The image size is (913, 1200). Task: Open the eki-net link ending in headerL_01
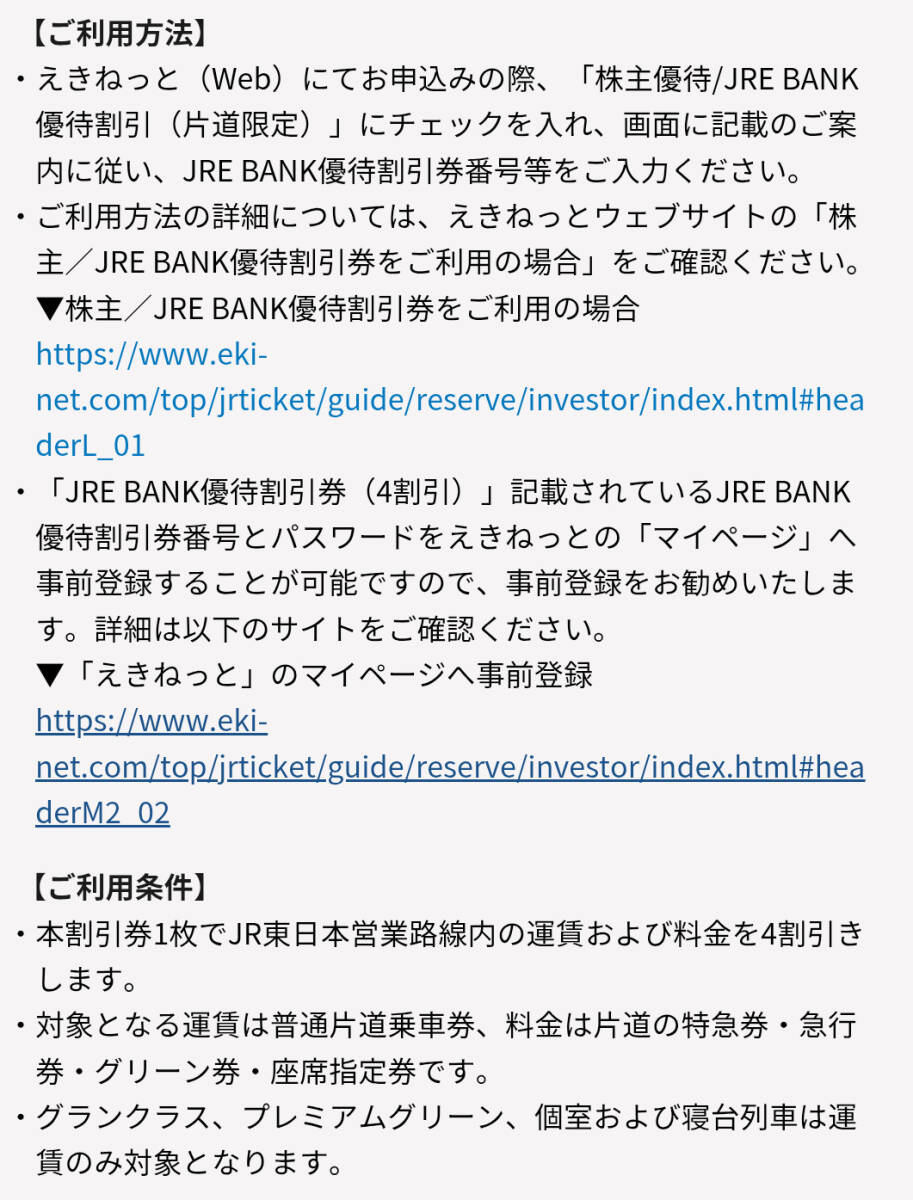click(449, 400)
